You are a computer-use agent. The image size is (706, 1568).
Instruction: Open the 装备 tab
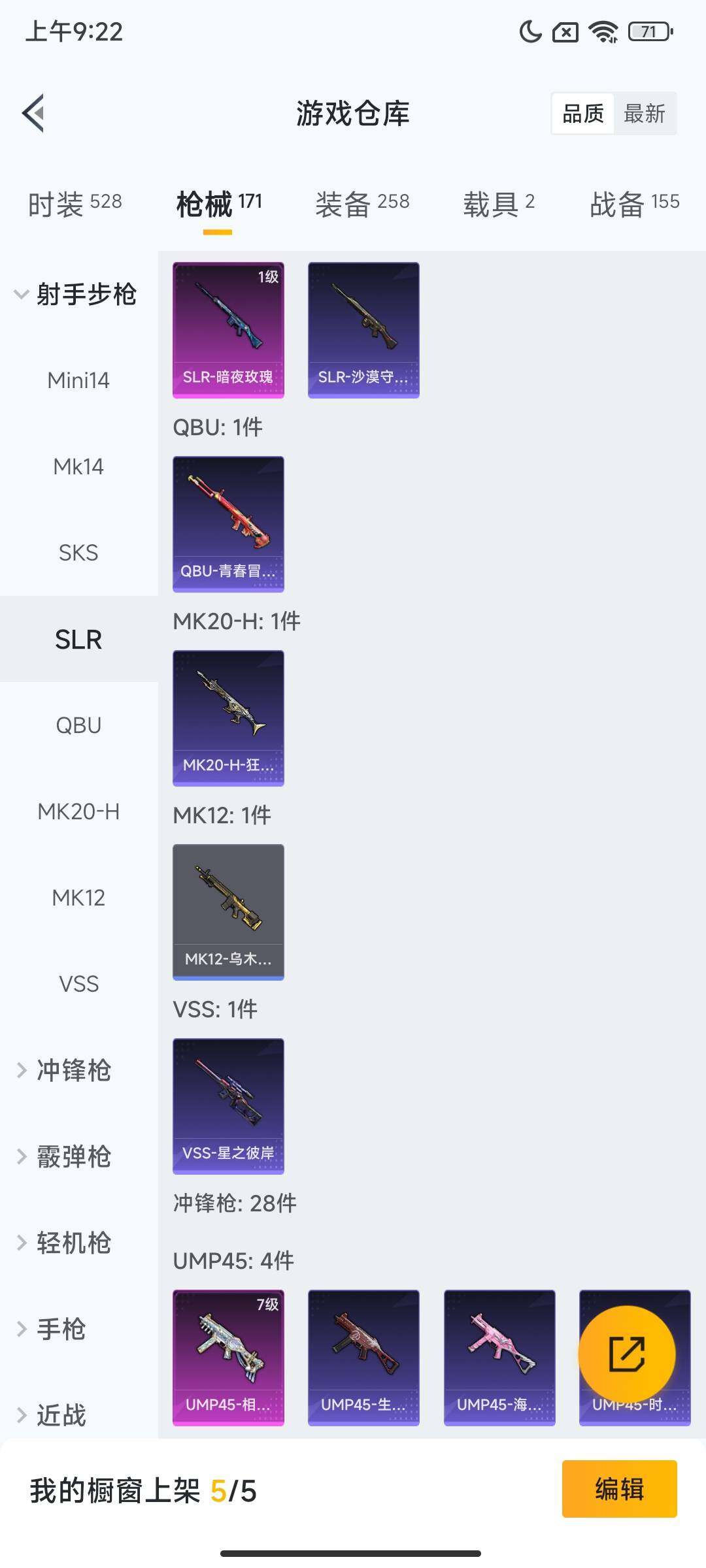362,204
